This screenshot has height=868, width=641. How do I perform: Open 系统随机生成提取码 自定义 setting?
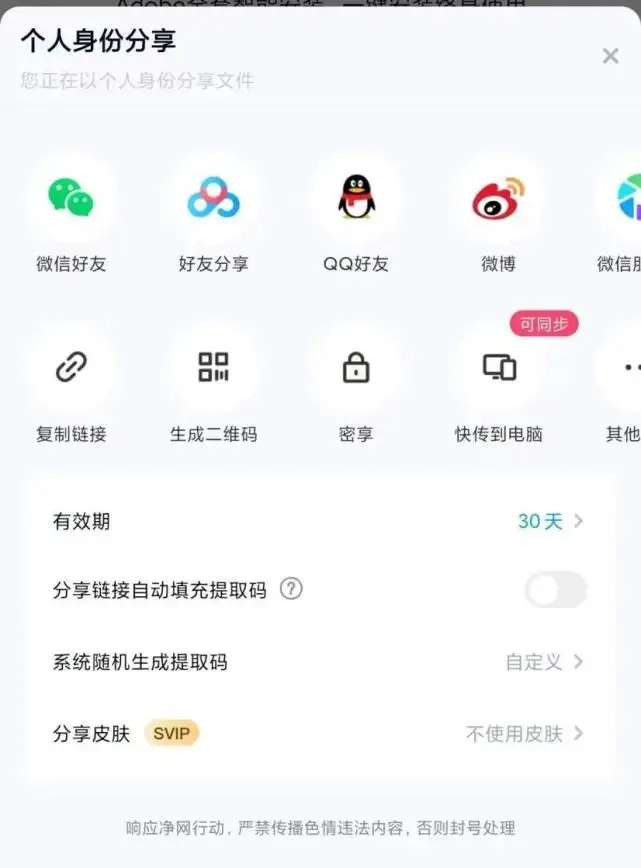coord(544,662)
